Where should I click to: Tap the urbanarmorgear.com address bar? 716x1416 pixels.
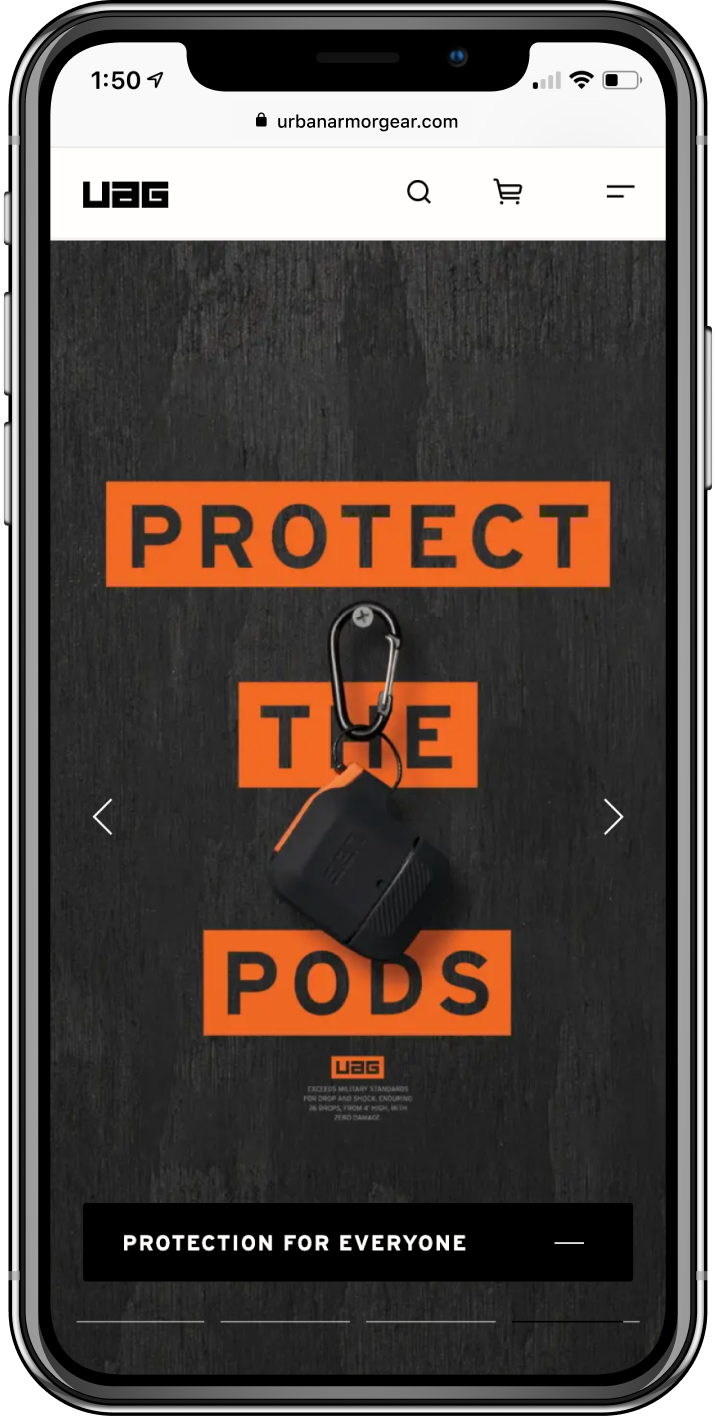coord(357,122)
